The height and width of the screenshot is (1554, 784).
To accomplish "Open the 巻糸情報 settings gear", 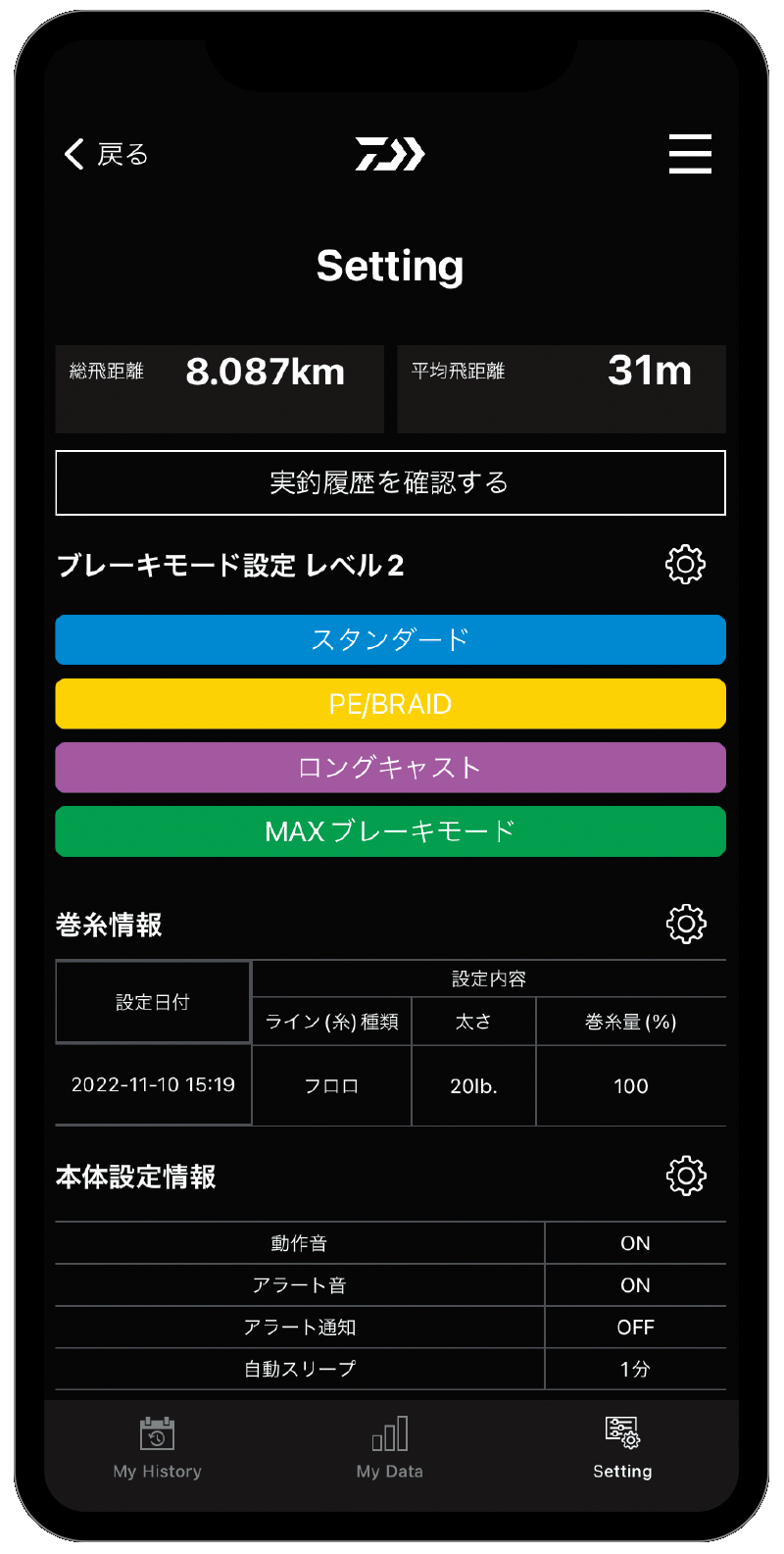I will click(x=685, y=924).
